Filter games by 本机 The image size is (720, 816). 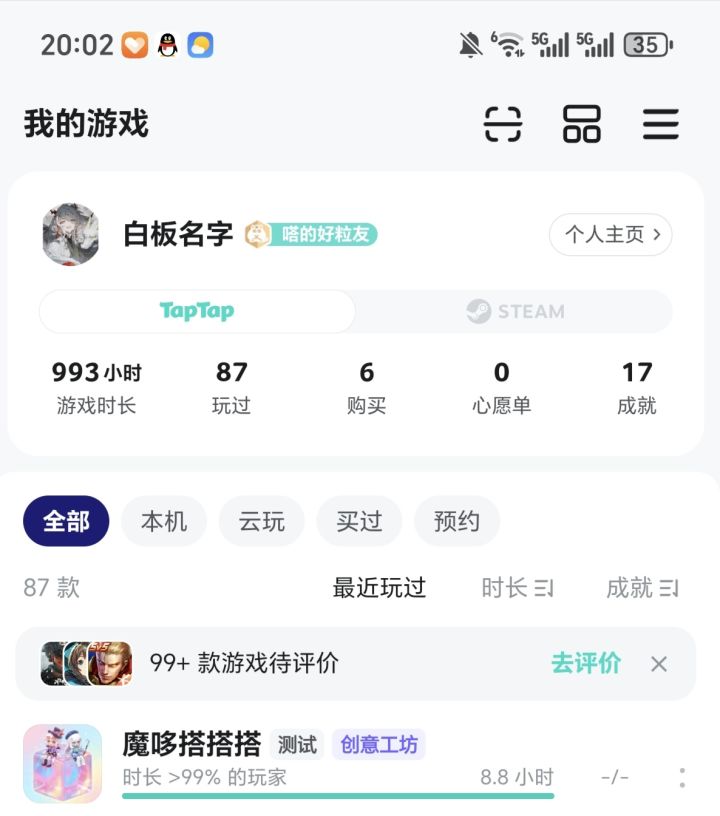click(164, 521)
